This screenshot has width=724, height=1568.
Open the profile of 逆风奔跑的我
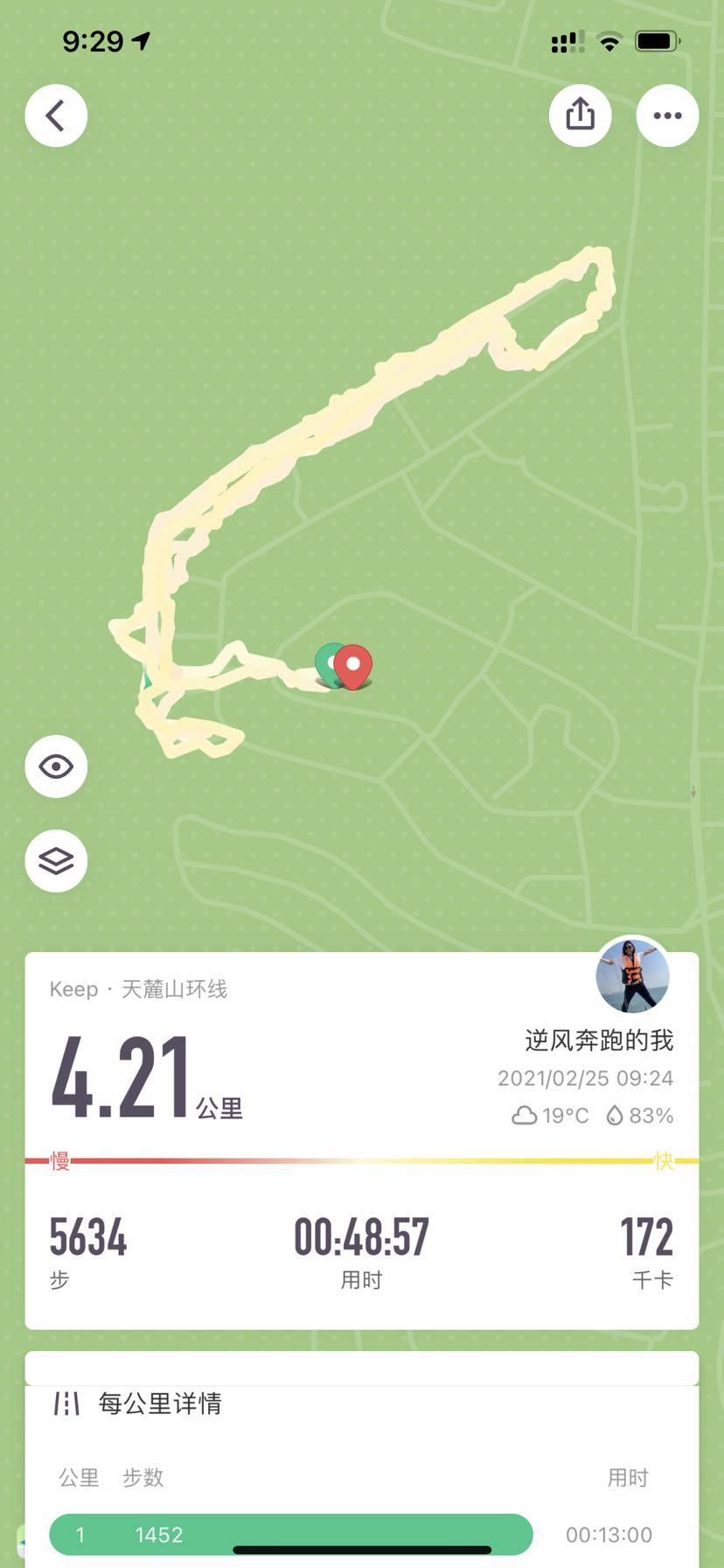632,976
